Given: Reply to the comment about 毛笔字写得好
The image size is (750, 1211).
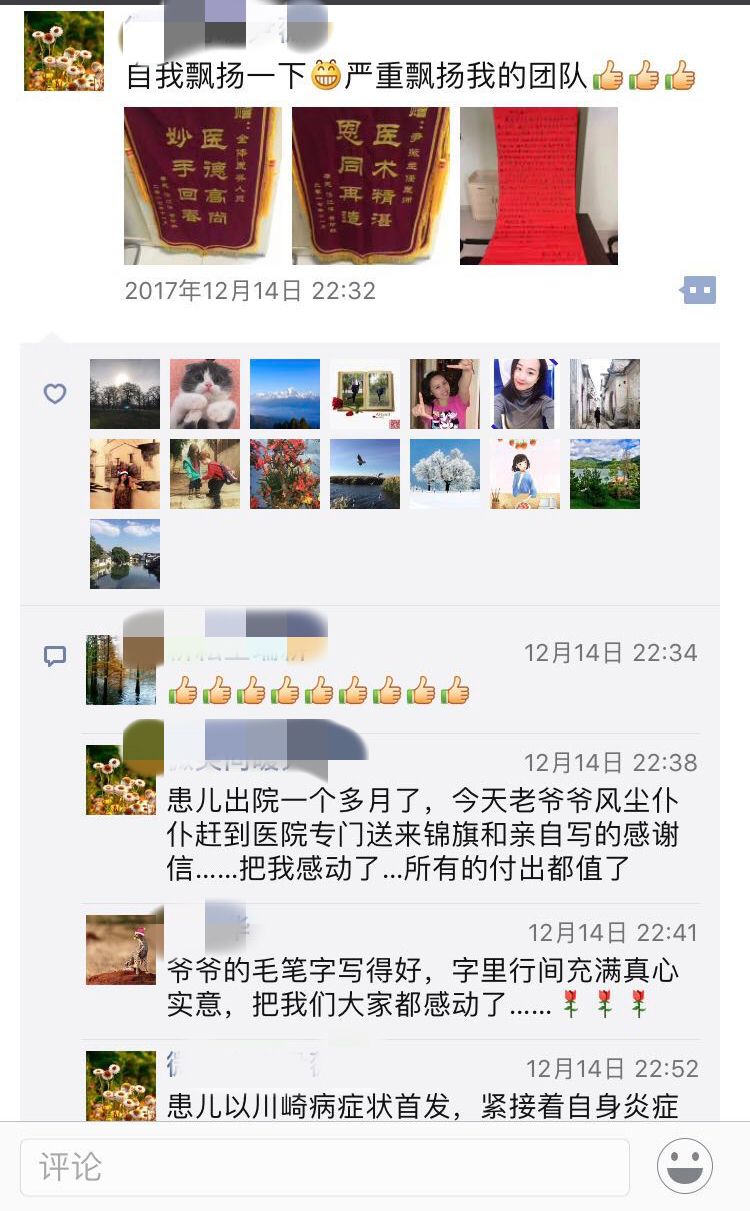Looking at the screenshot, I should tap(430, 988).
